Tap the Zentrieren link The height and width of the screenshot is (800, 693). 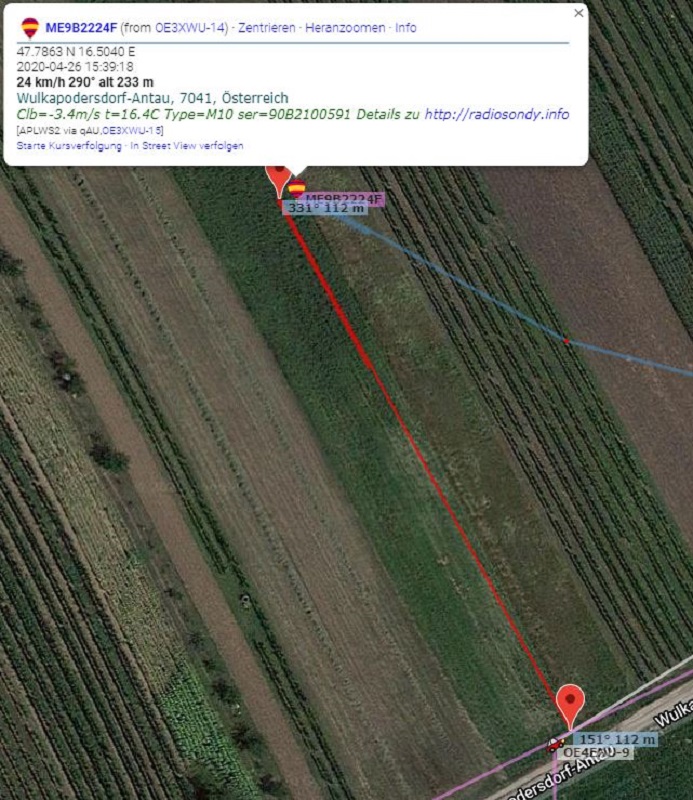[267, 28]
